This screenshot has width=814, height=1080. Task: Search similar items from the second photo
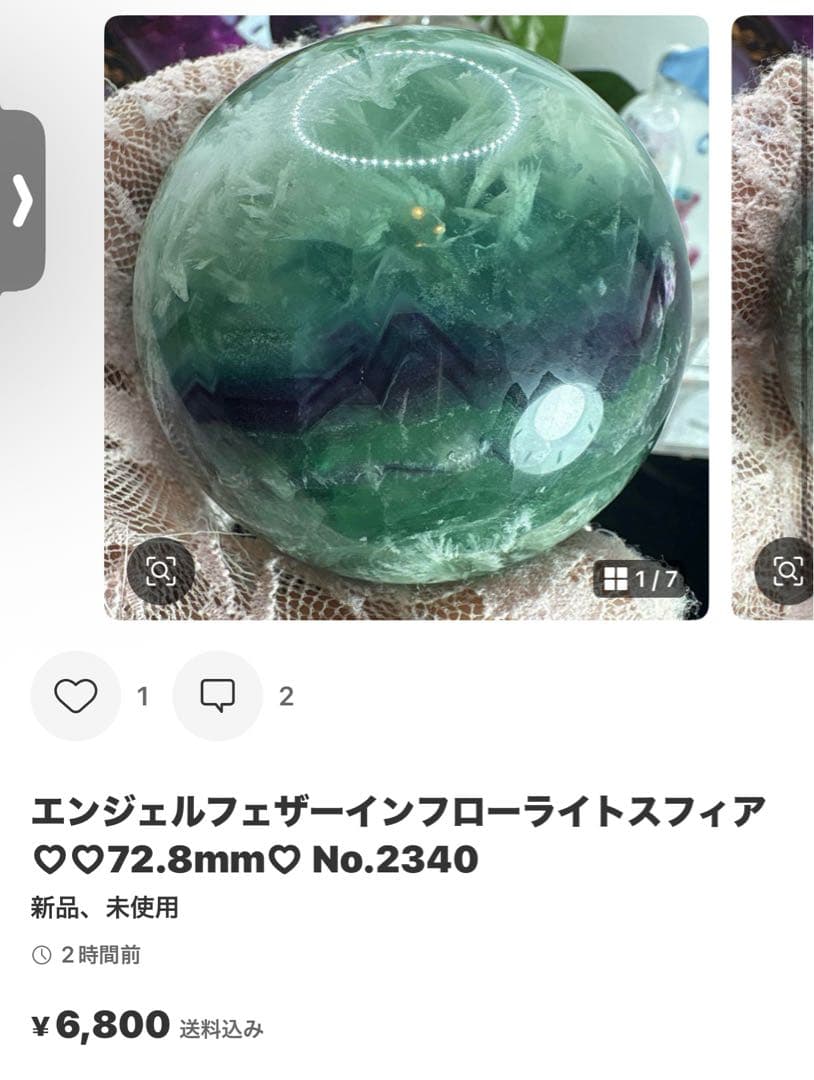click(787, 571)
